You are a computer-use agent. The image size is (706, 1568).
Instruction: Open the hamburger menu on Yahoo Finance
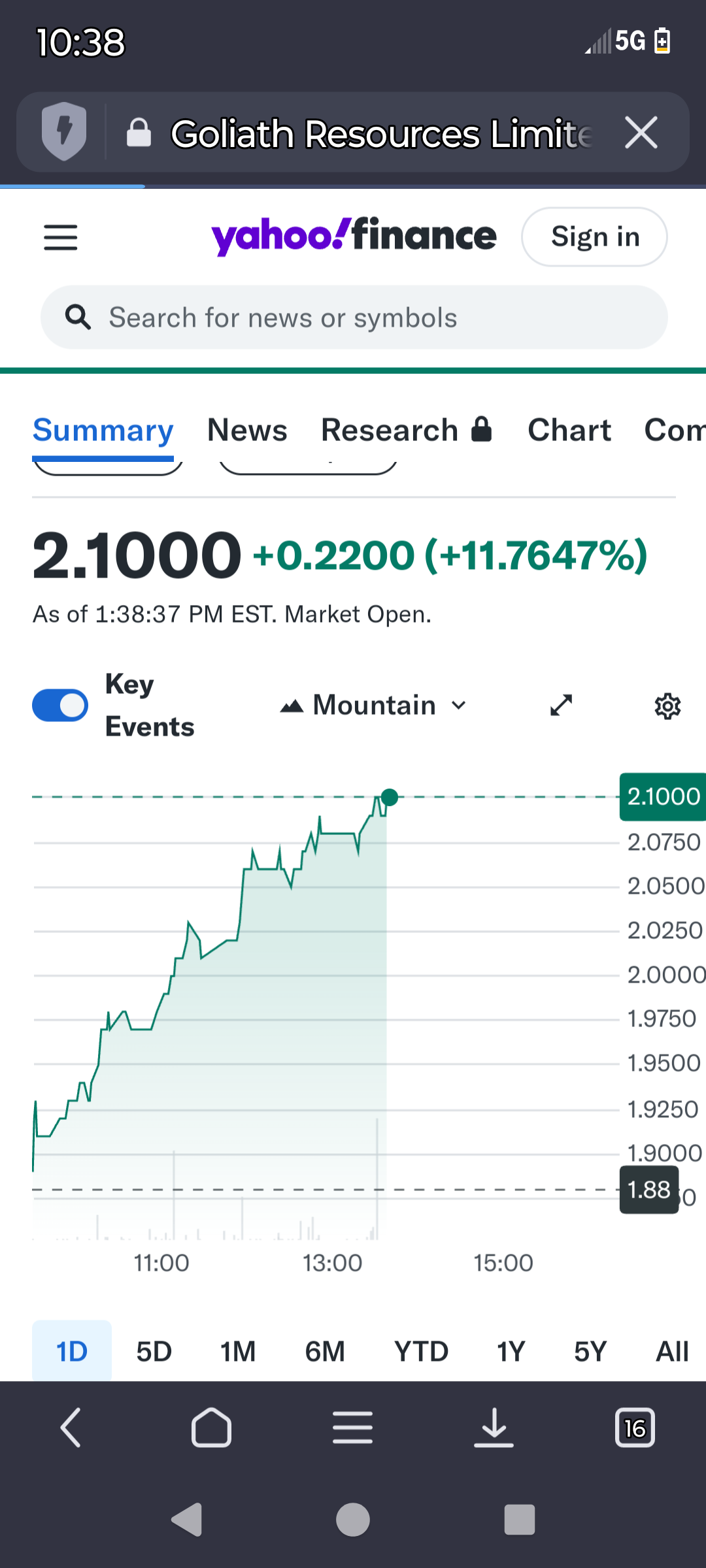click(x=61, y=237)
